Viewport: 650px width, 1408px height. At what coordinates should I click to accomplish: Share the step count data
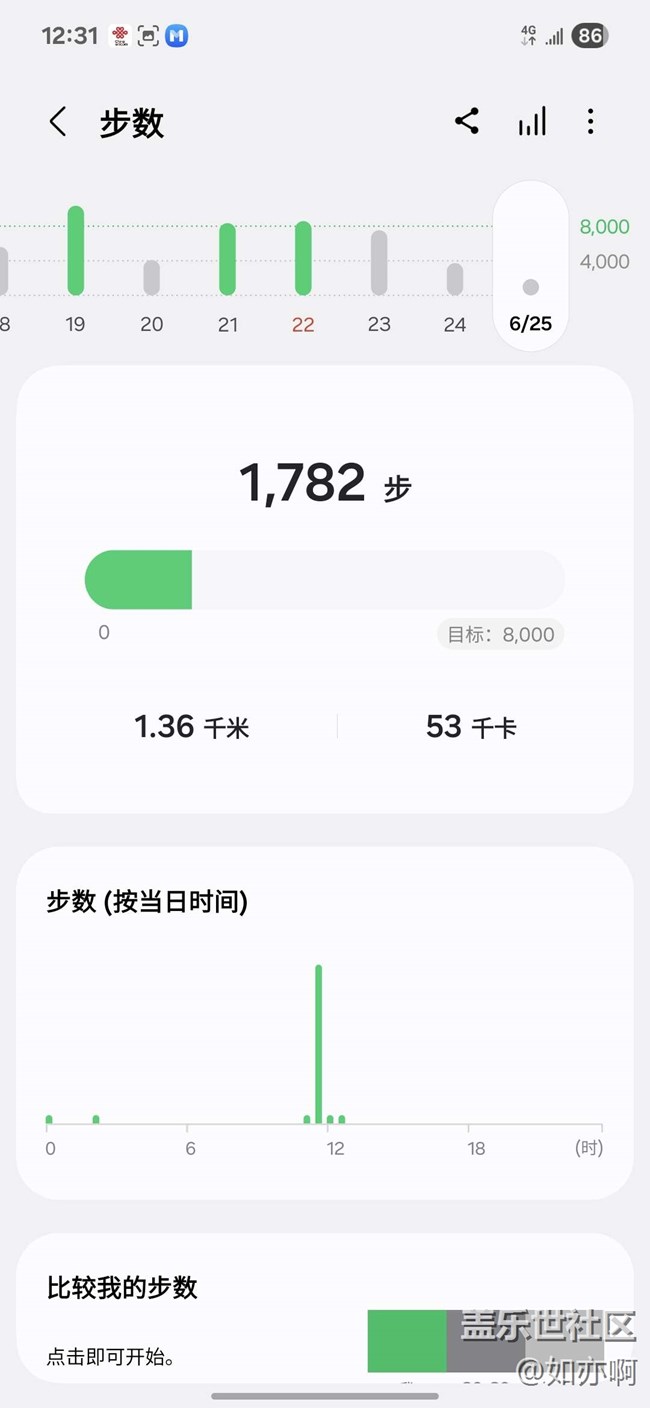[x=466, y=122]
